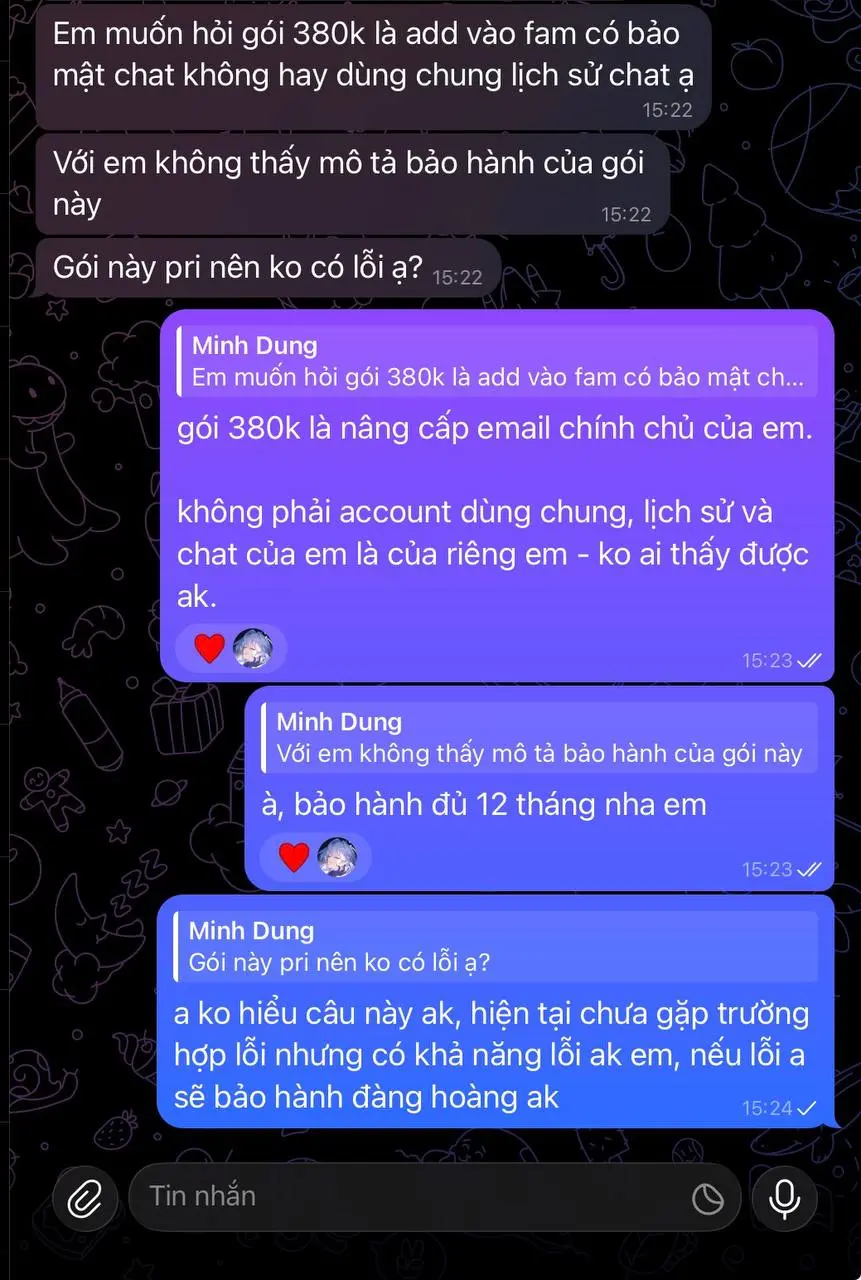Tap heart reaction under the 12 tháng reply
The width and height of the screenshot is (861, 1280).
point(293,857)
